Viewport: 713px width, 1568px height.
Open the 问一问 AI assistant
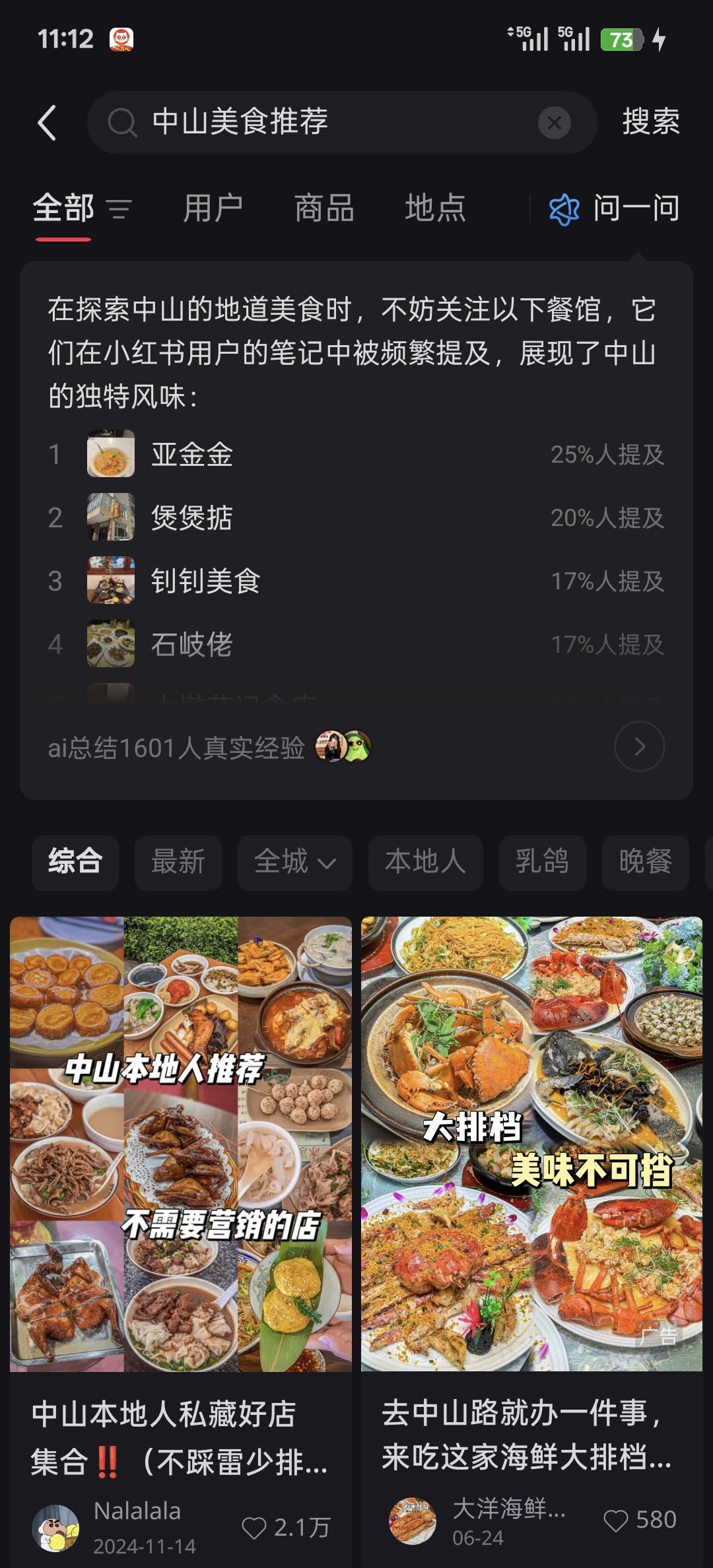pyautogui.click(x=614, y=209)
